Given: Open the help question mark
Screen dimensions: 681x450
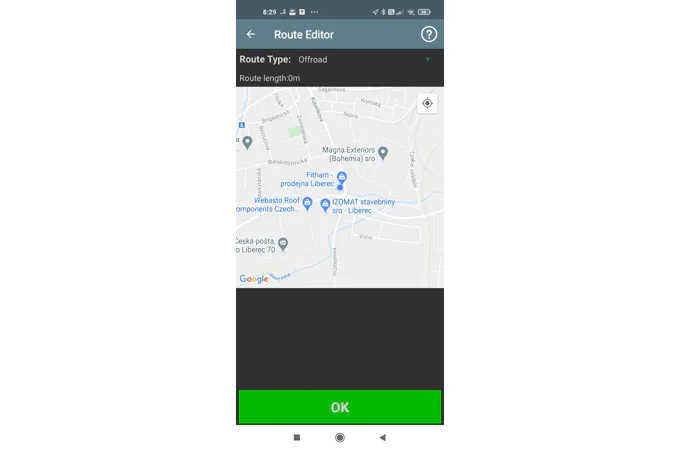Looking at the screenshot, I should pyautogui.click(x=429, y=34).
